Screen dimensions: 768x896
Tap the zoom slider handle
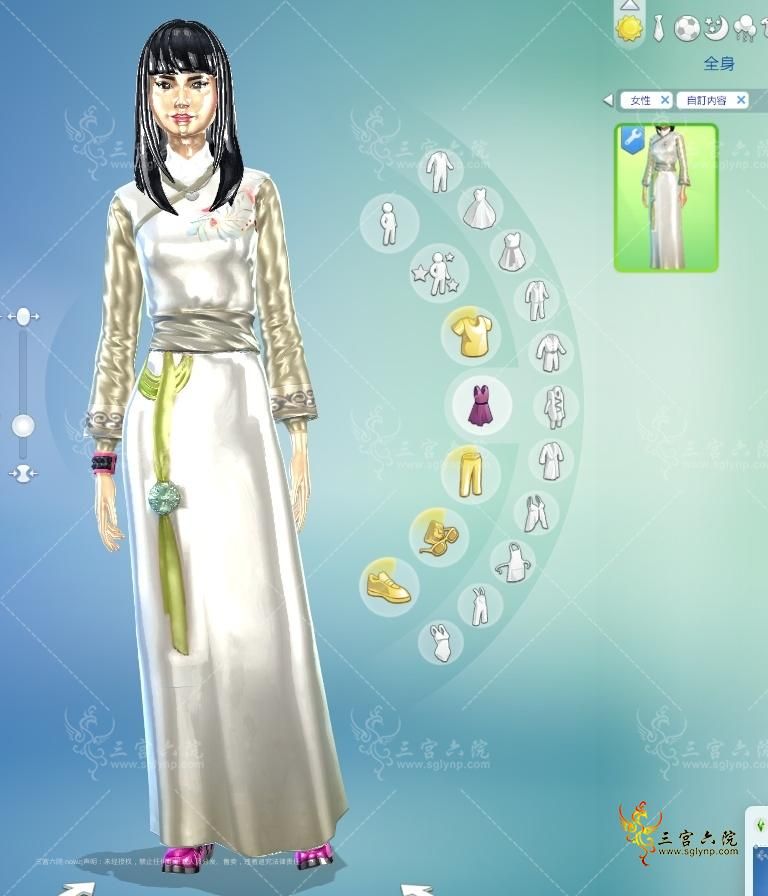tap(23, 426)
